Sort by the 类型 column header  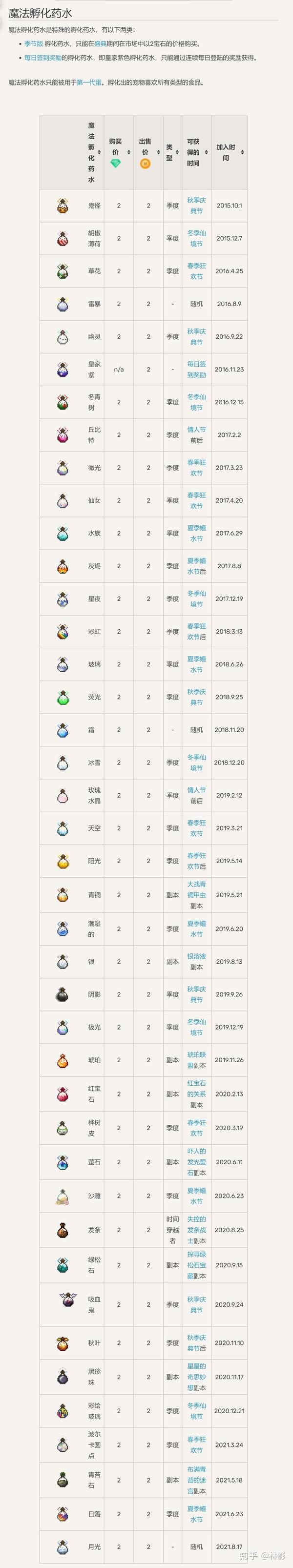(x=172, y=152)
